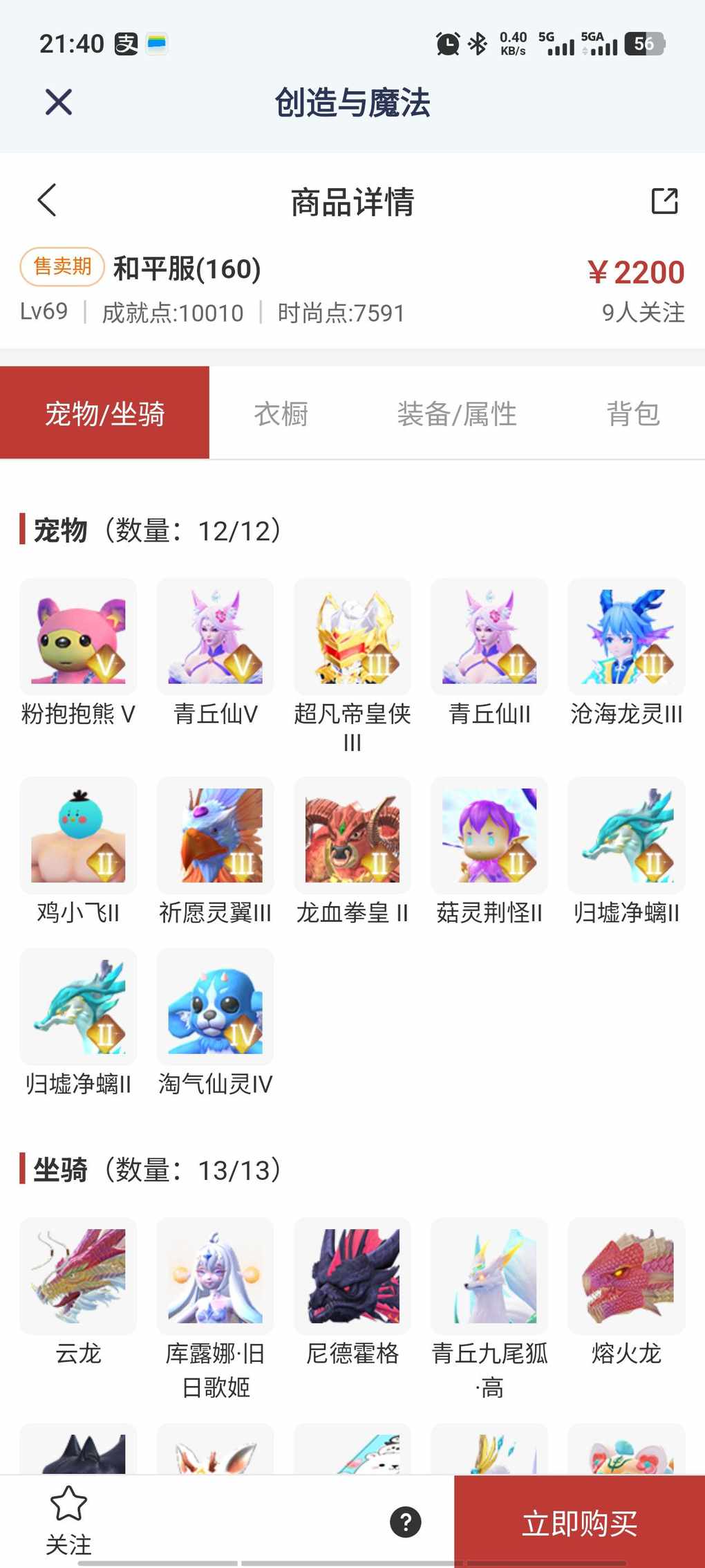Go back from 商品详情

click(47, 201)
